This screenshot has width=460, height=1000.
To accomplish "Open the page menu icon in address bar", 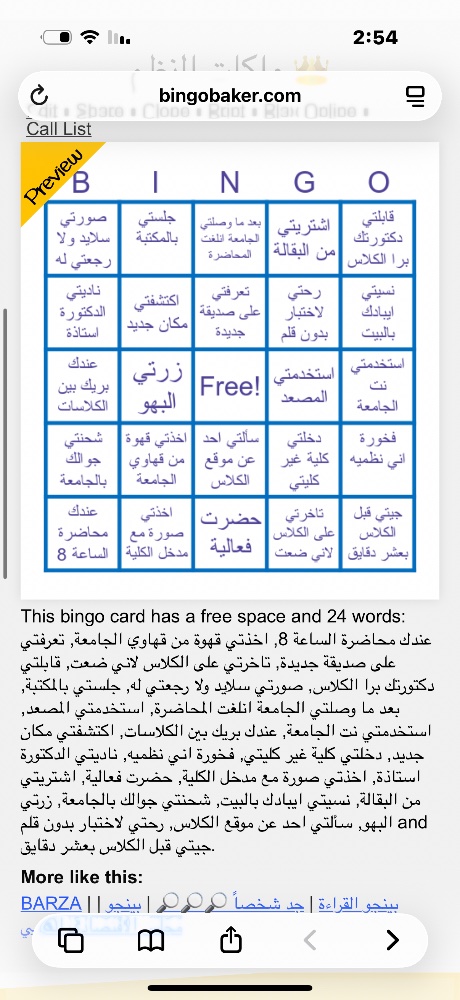I will tap(415, 96).
